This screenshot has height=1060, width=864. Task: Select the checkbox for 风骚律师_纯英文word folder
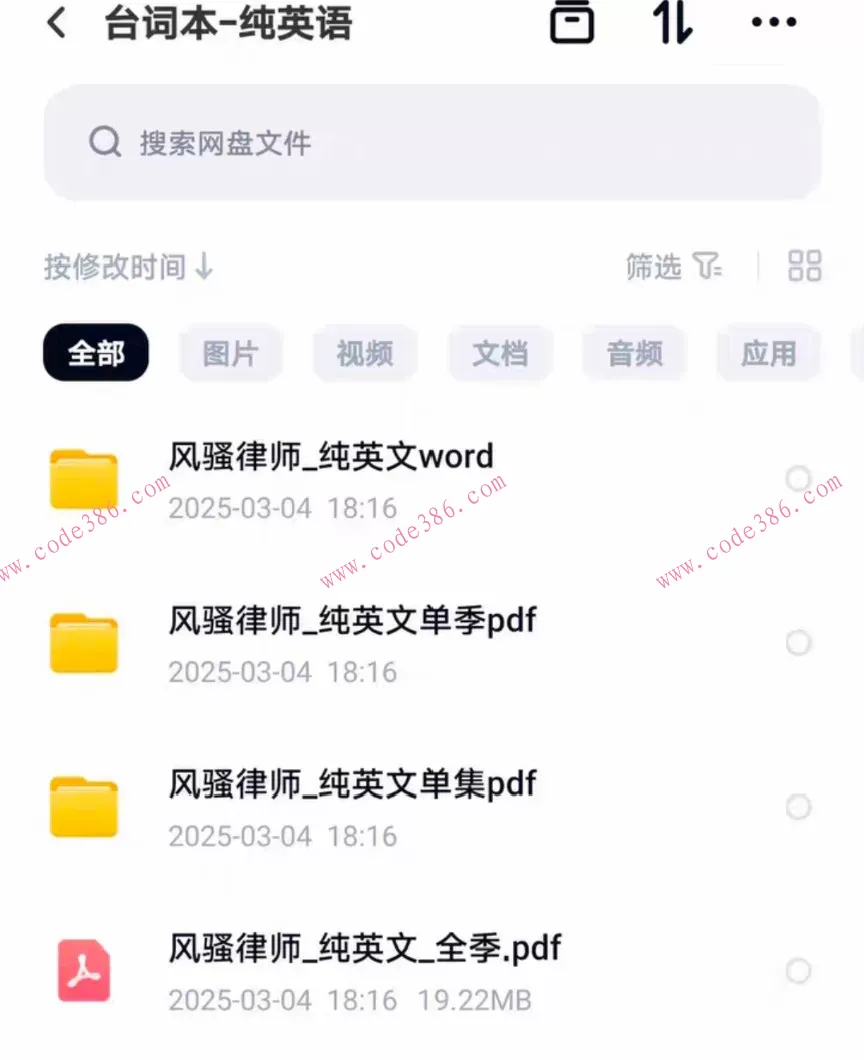coord(799,478)
